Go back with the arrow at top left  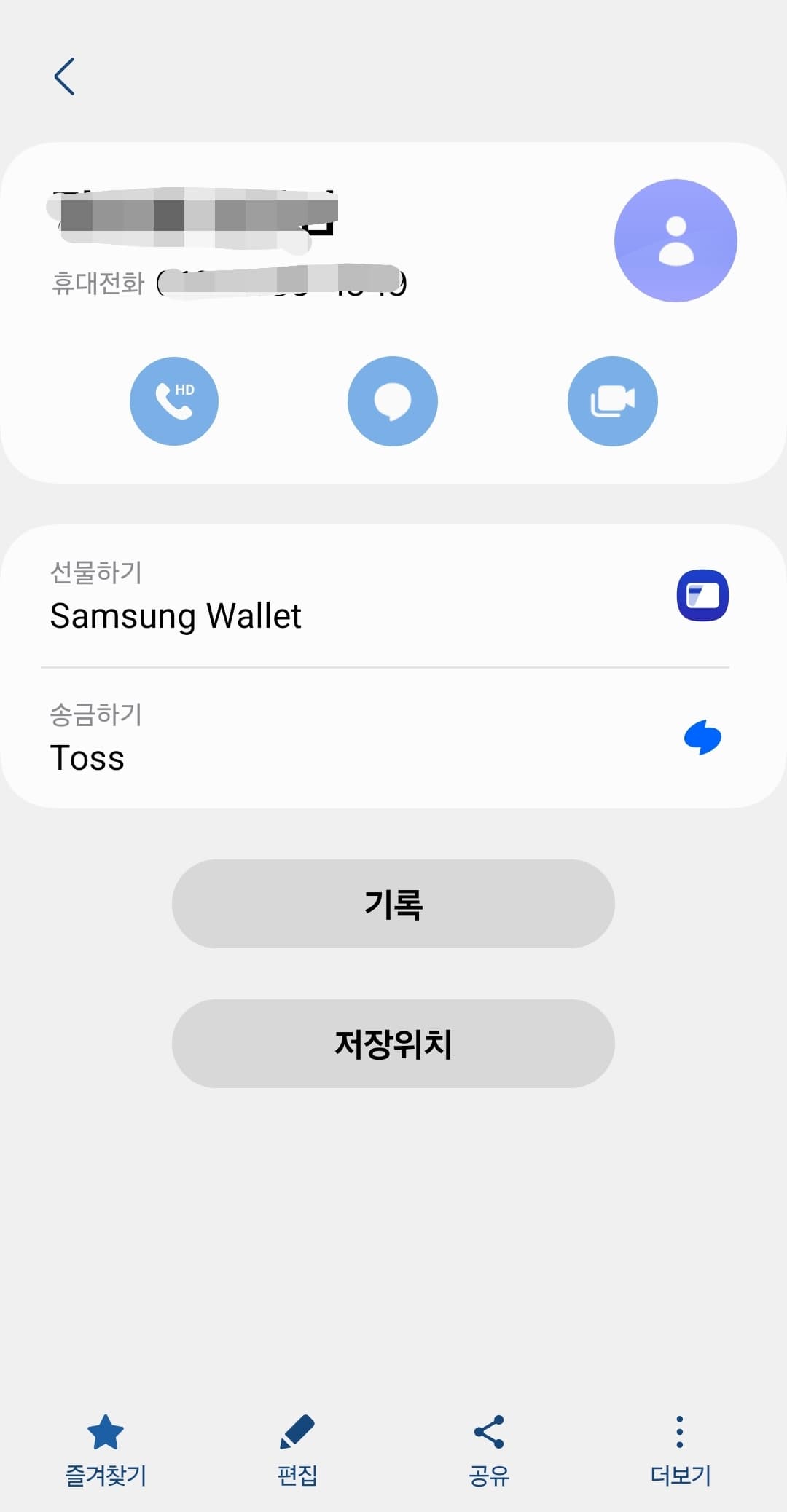65,76
